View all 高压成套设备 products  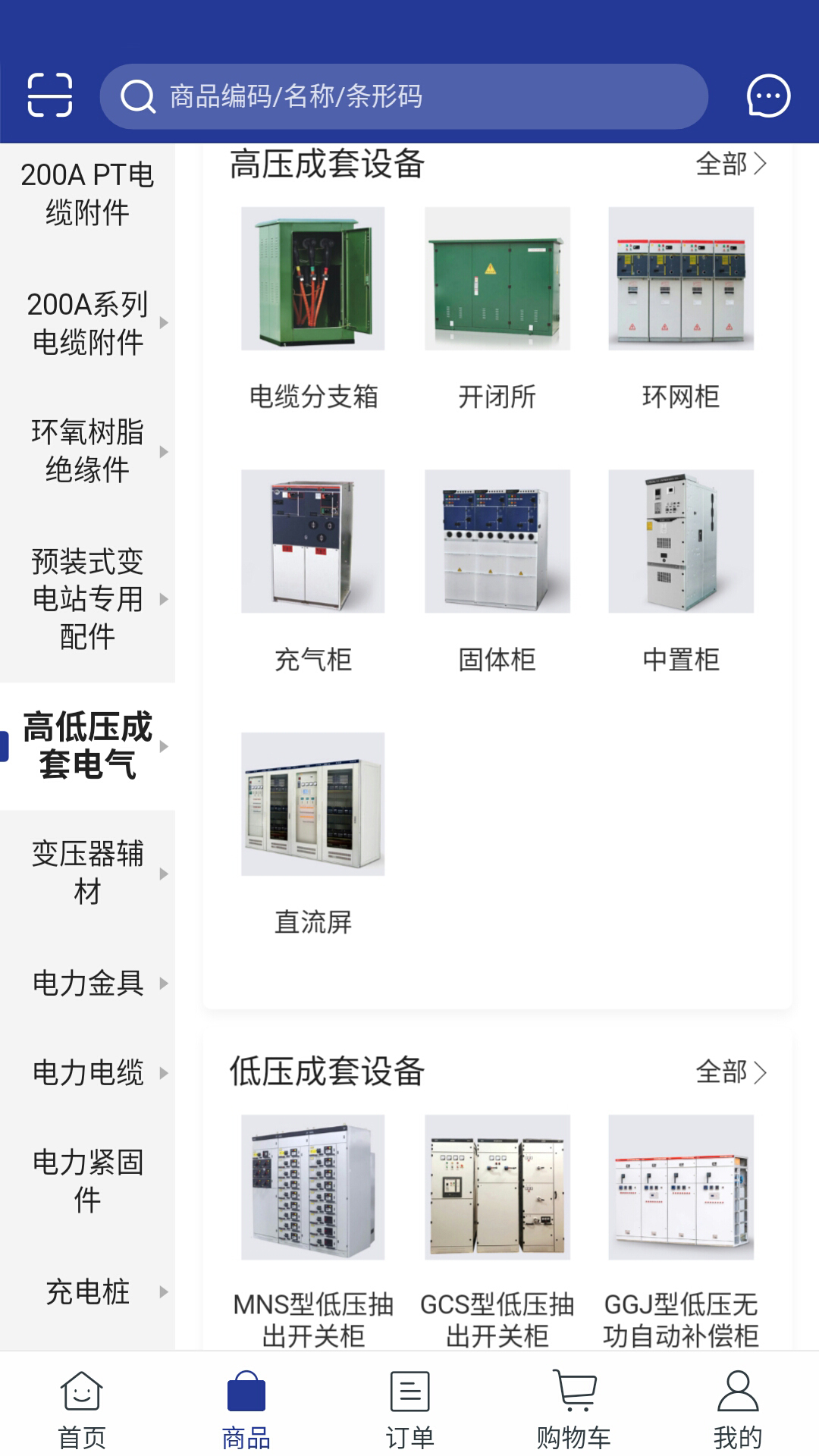731,164
